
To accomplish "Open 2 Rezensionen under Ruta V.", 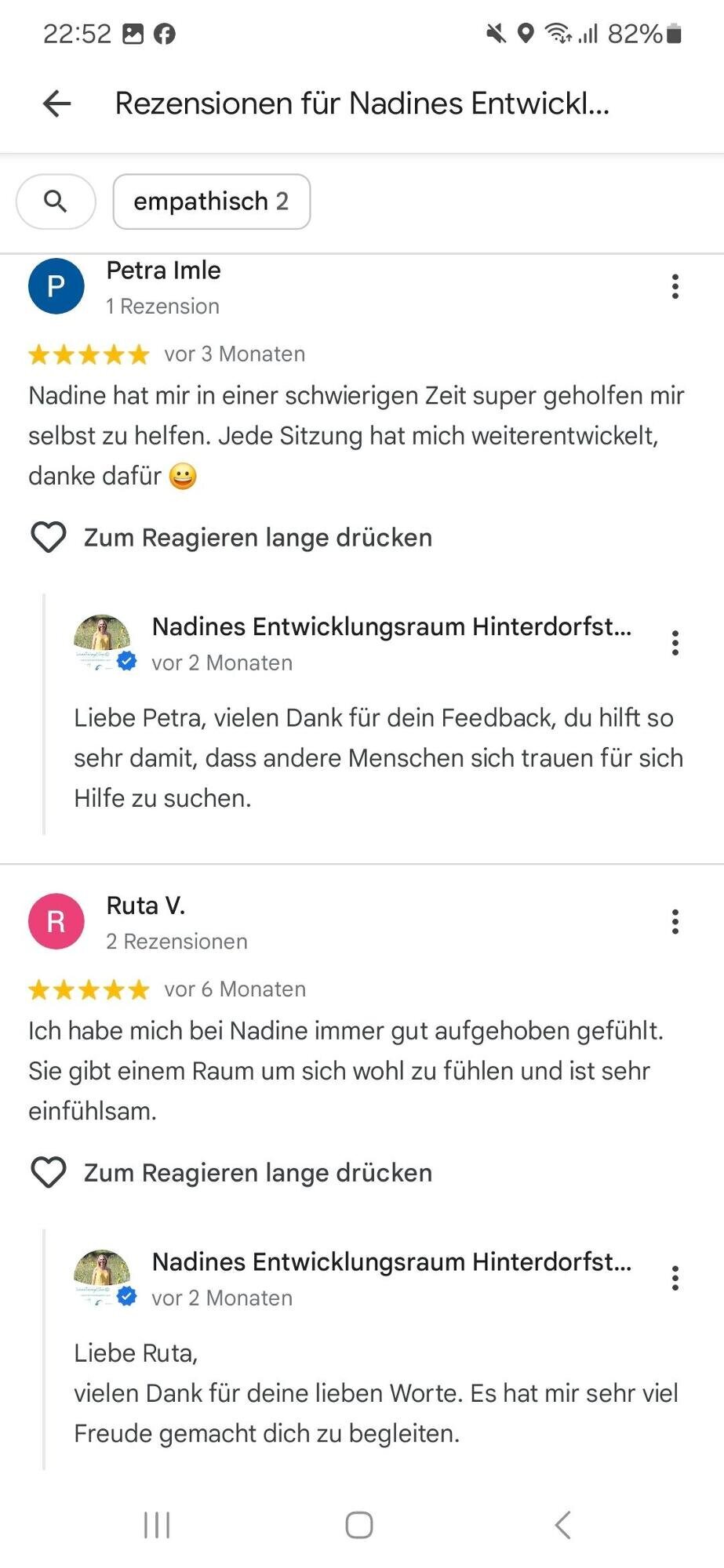I will [176, 941].
